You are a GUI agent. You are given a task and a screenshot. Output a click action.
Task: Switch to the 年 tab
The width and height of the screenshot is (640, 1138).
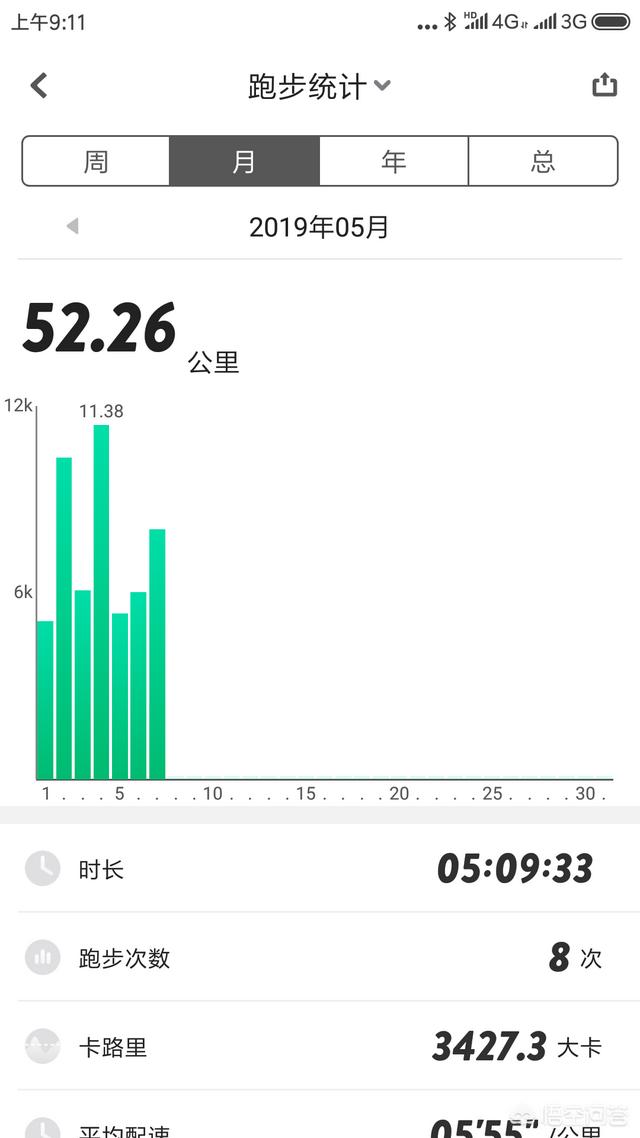coord(393,162)
